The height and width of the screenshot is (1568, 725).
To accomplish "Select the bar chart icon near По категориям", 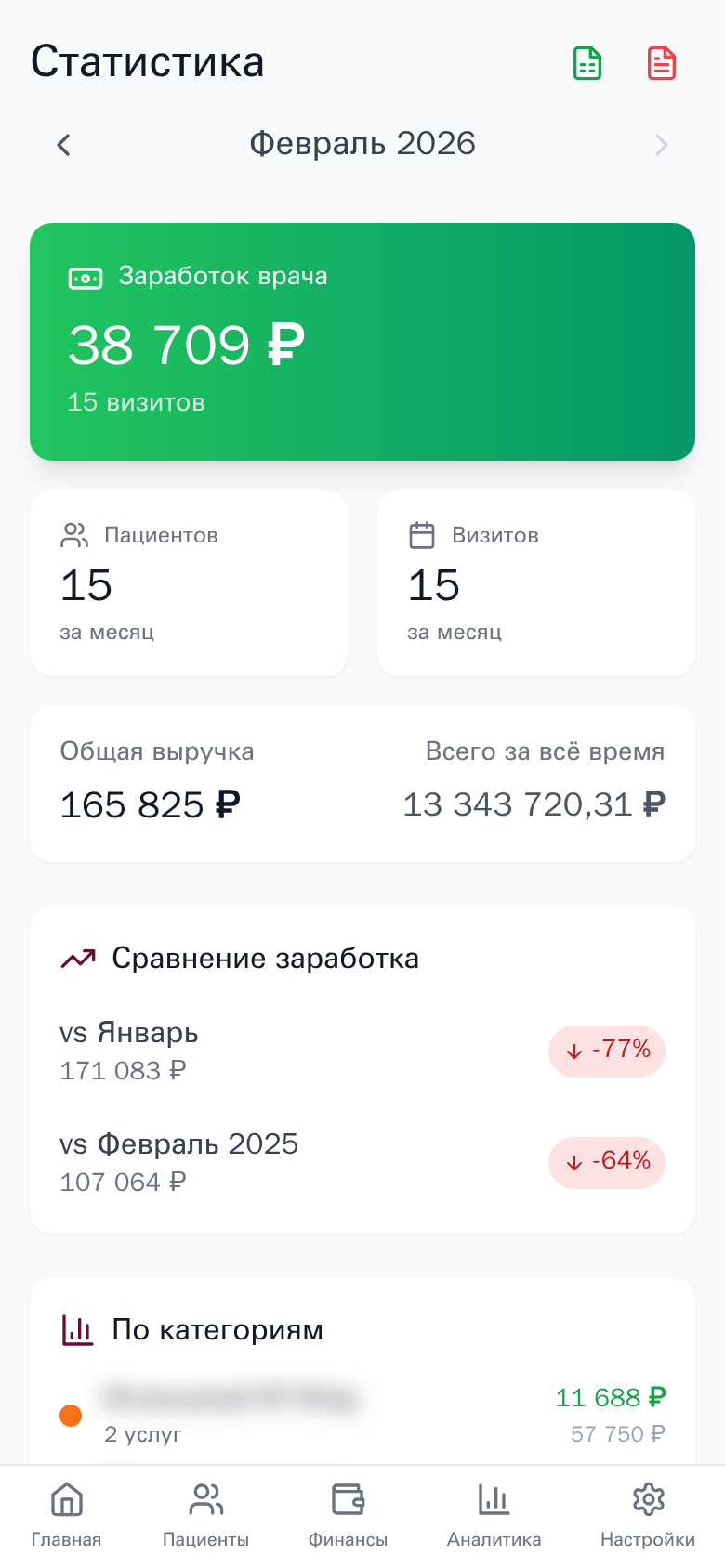I will (78, 1329).
